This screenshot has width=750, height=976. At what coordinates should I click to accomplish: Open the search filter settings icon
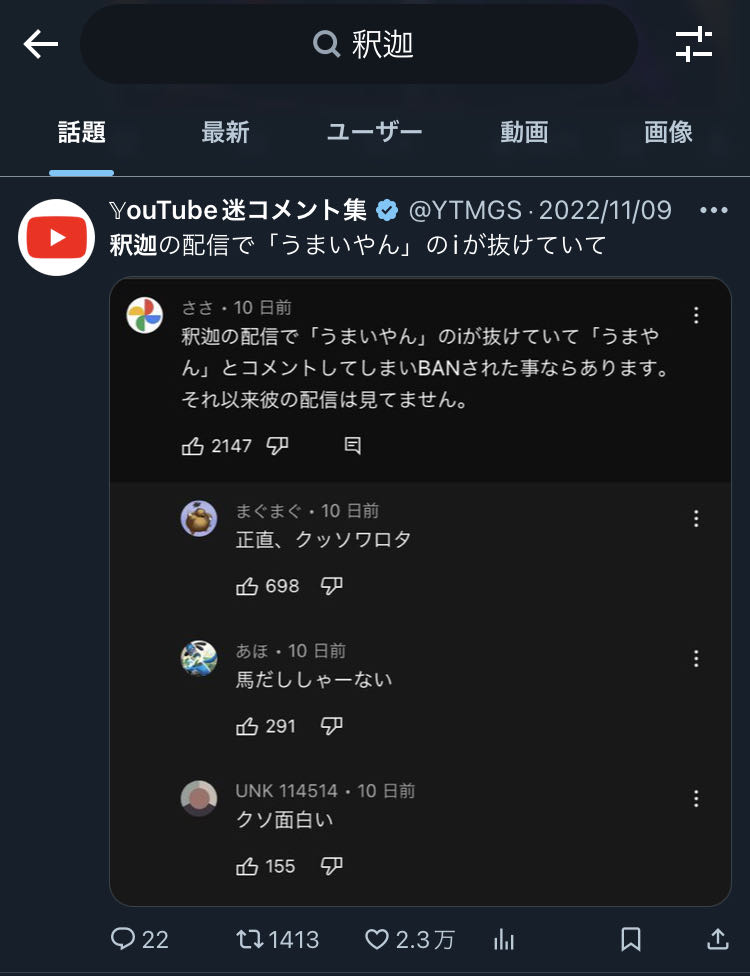point(694,44)
